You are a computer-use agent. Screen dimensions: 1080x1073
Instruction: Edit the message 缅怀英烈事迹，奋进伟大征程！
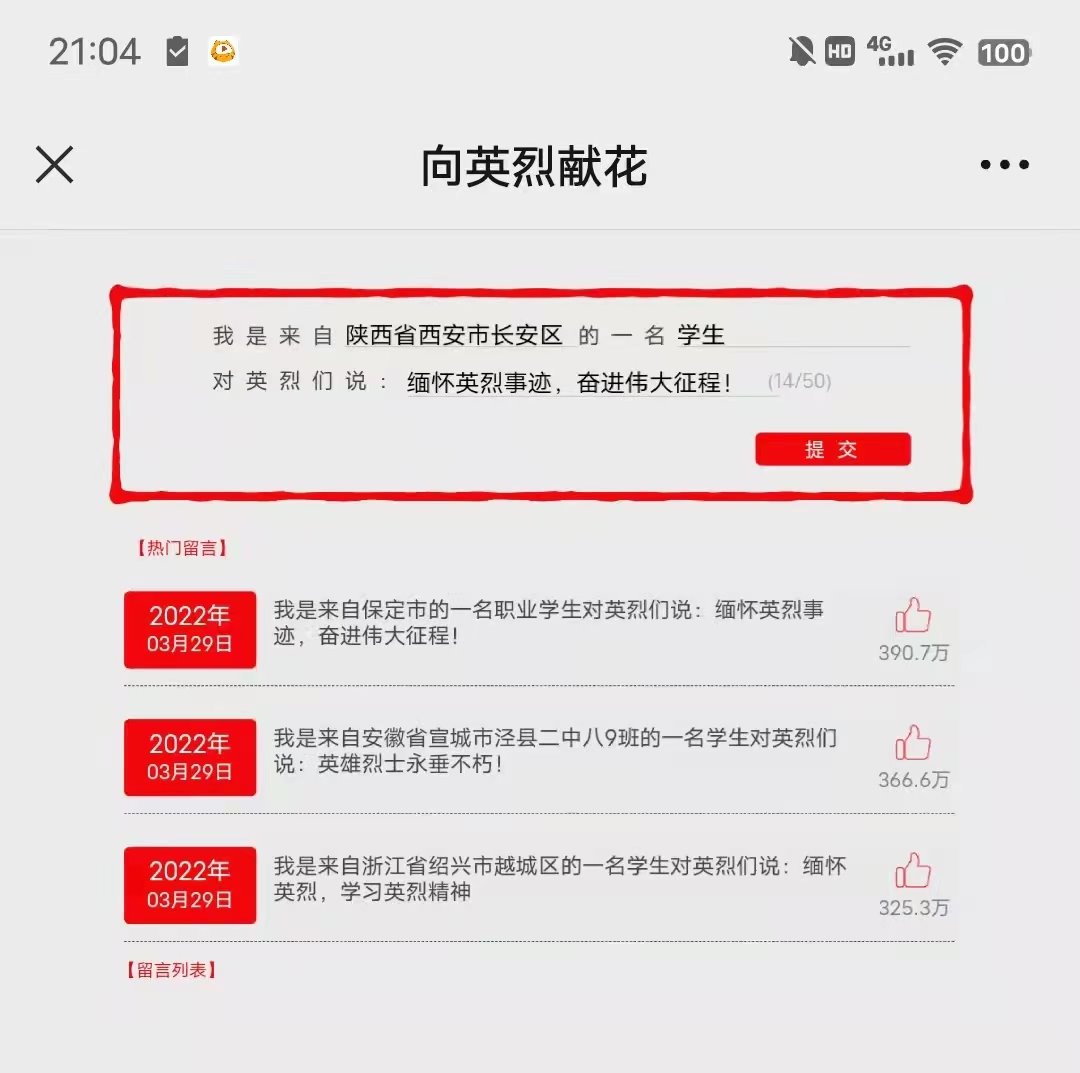tap(570, 382)
